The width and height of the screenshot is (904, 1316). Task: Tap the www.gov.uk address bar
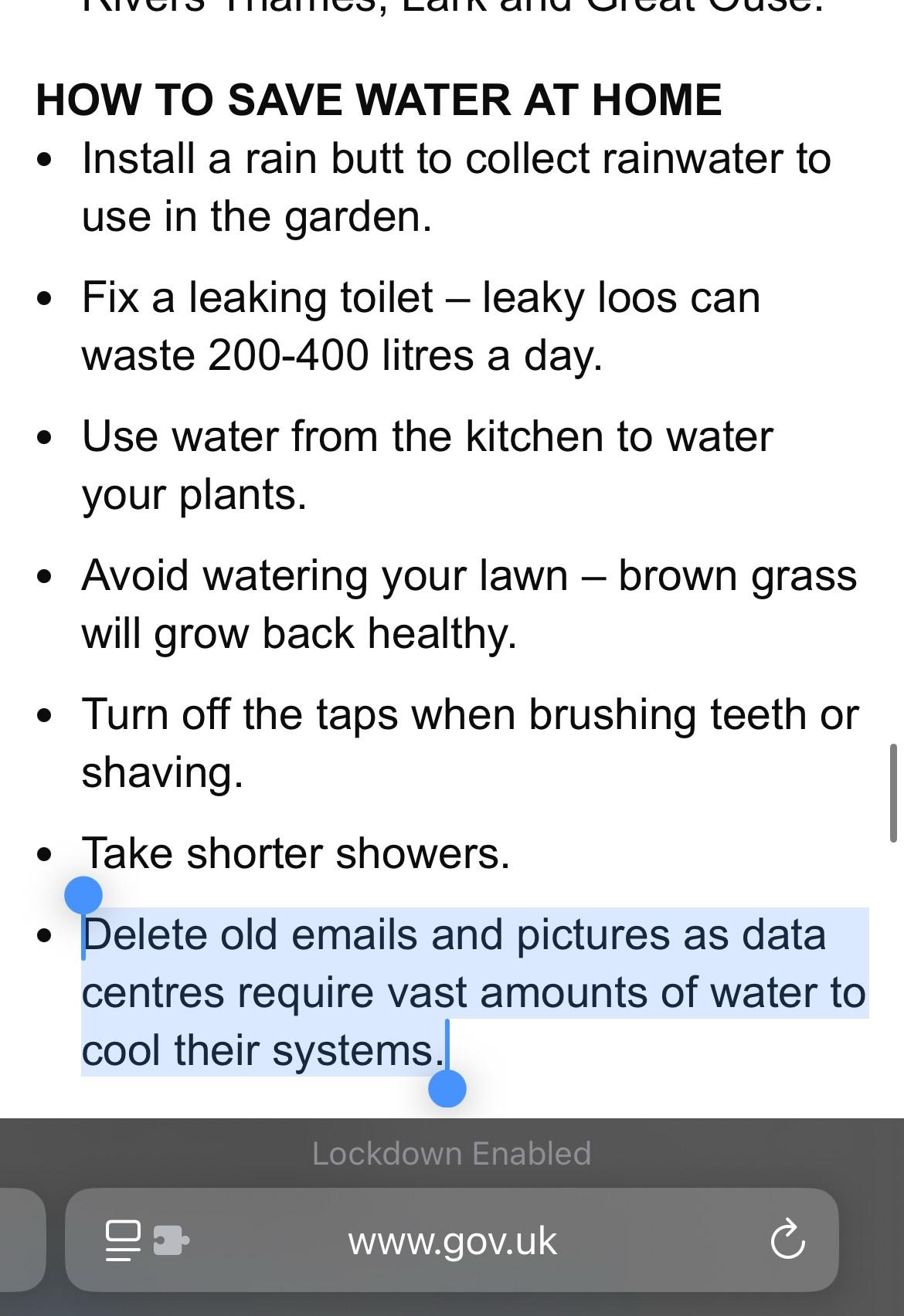coord(452,1241)
